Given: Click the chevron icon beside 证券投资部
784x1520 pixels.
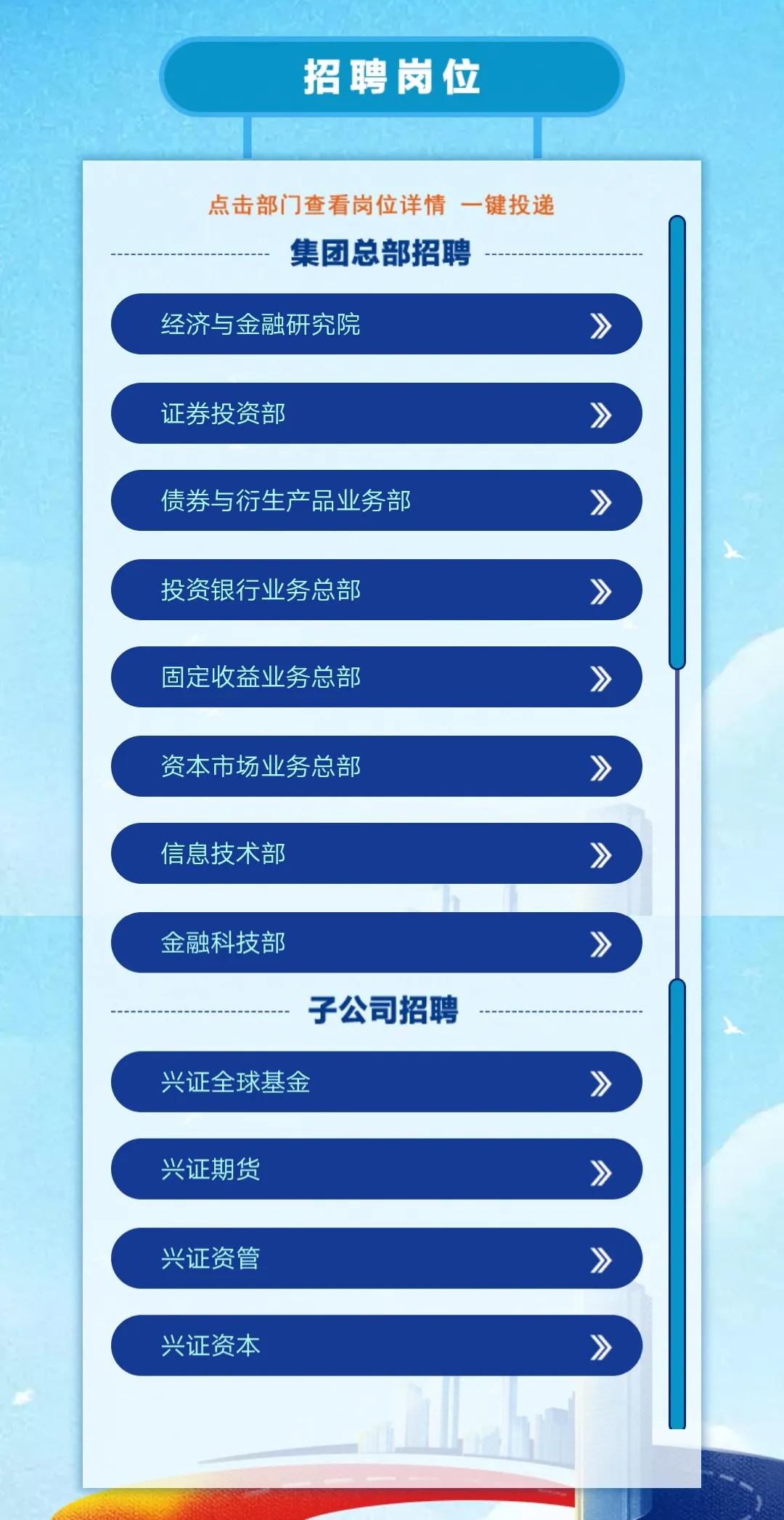Looking at the screenshot, I should 603,413.
